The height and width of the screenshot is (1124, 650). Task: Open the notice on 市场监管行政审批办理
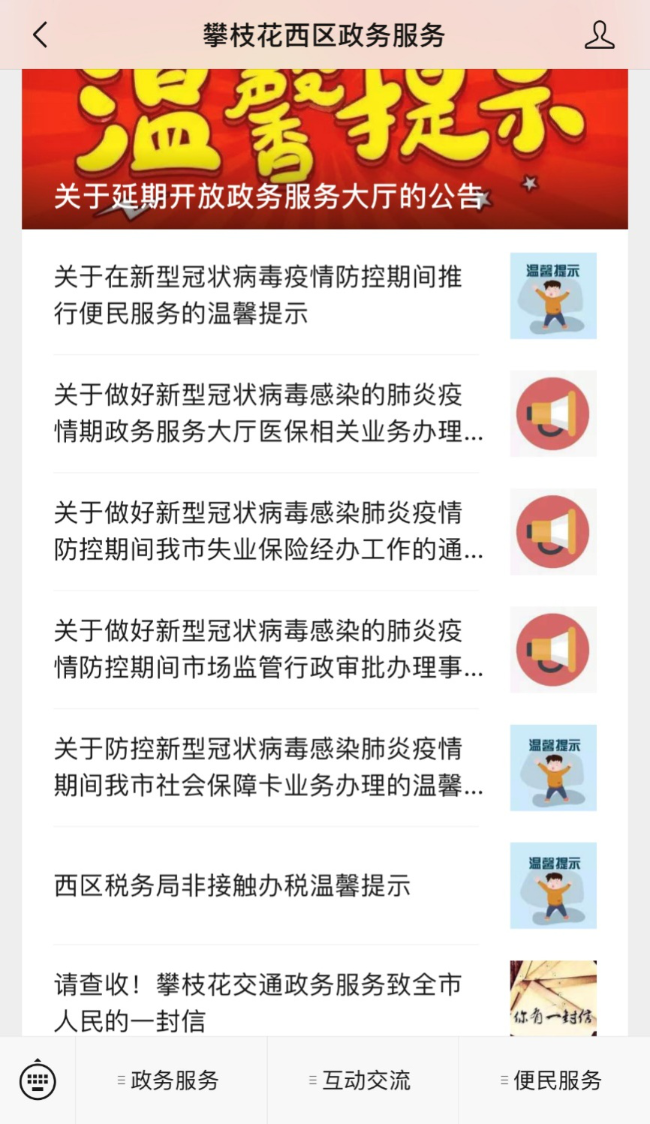click(325, 649)
